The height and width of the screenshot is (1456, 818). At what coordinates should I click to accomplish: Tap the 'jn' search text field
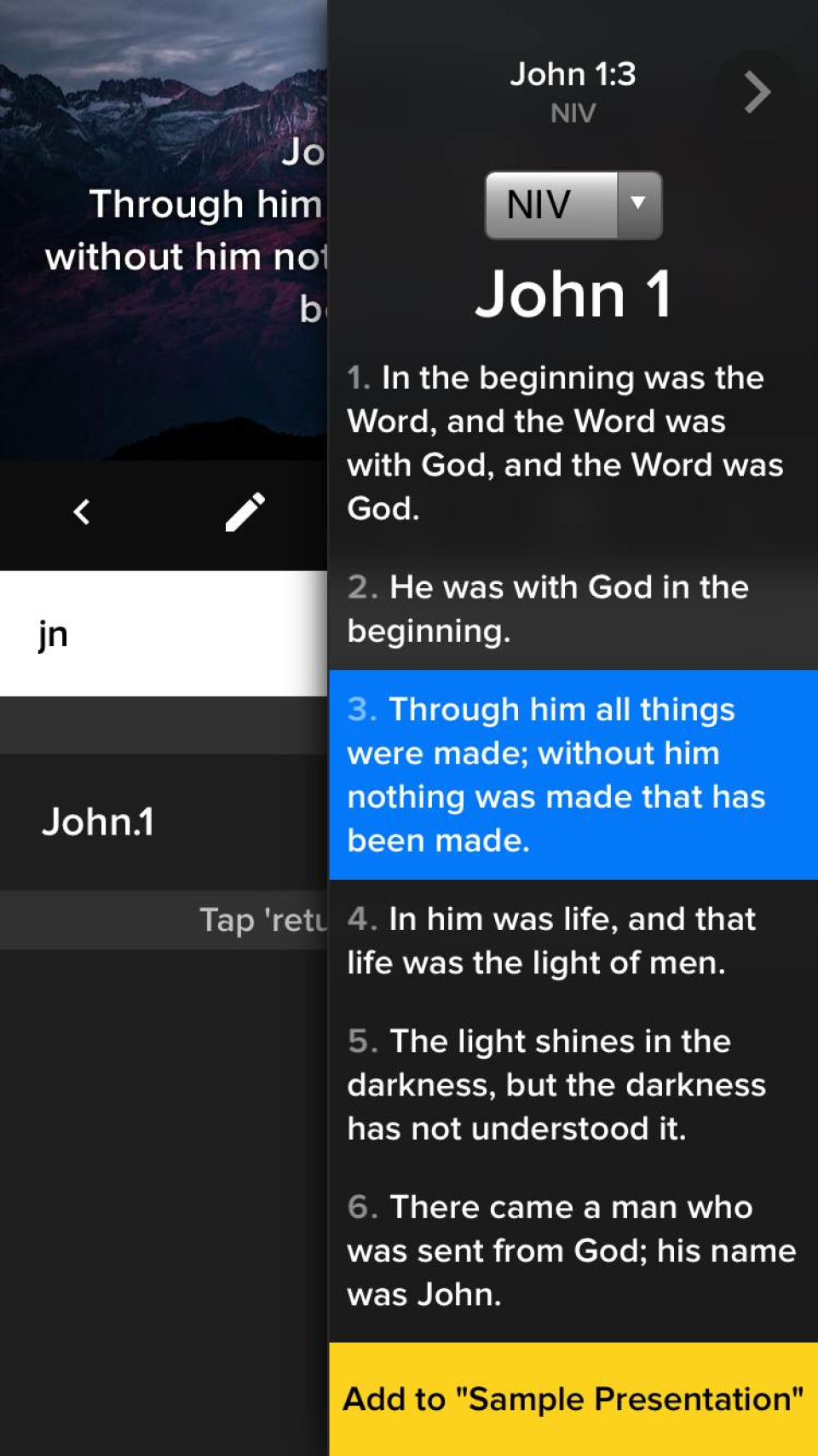(162, 633)
